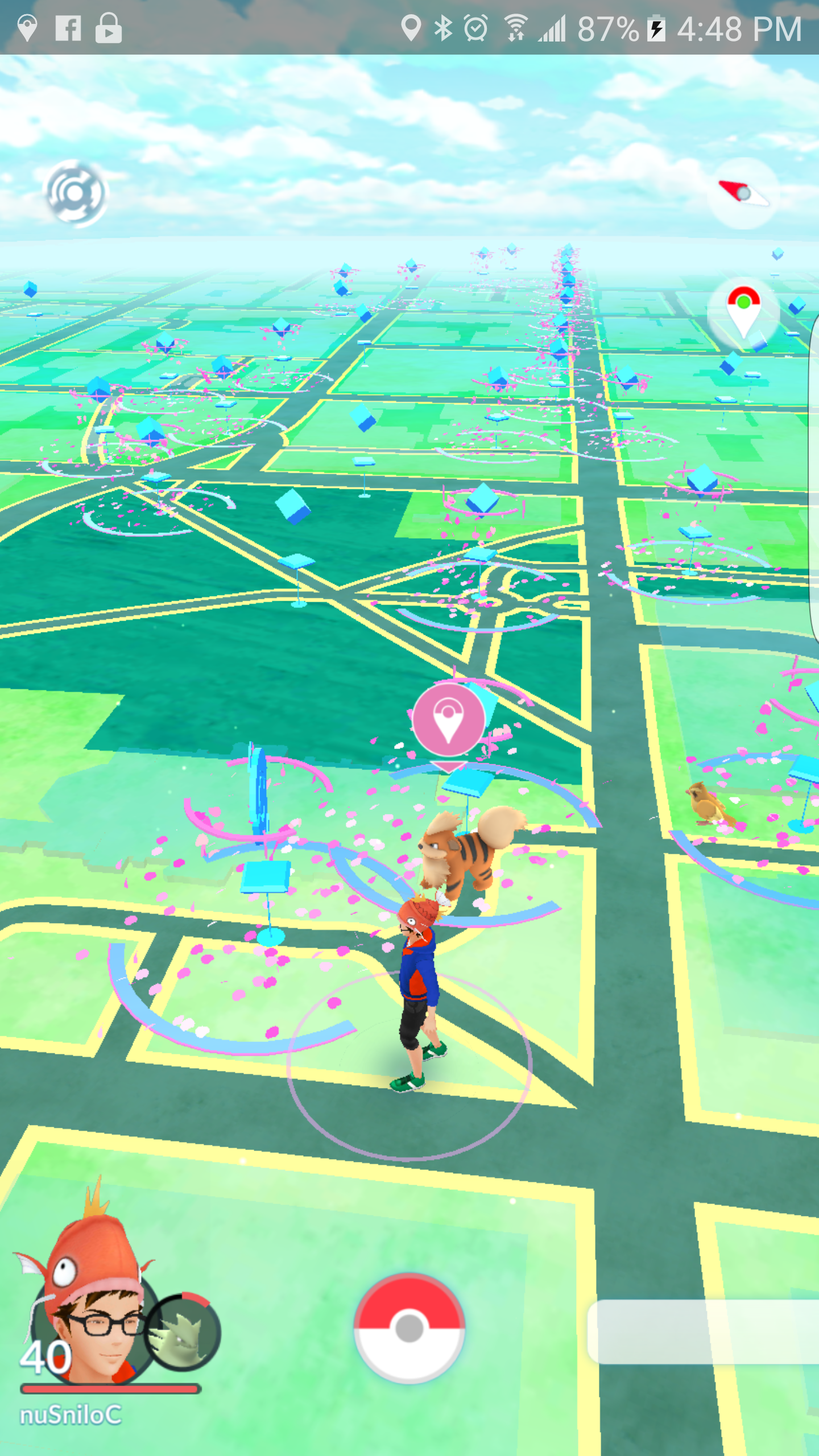Tap the raid/egg spinning icon

tap(75, 193)
